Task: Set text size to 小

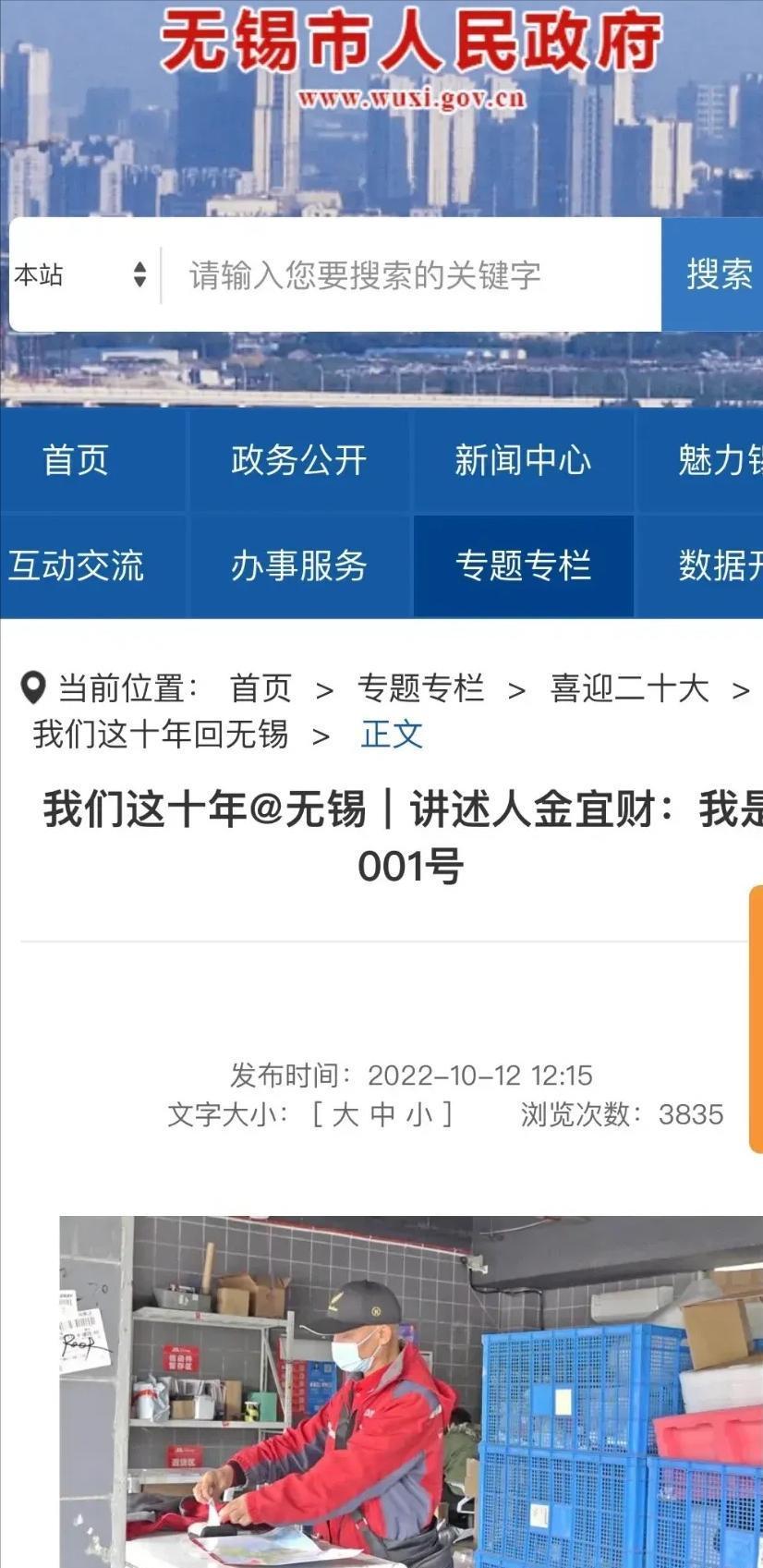Action: [x=419, y=1114]
